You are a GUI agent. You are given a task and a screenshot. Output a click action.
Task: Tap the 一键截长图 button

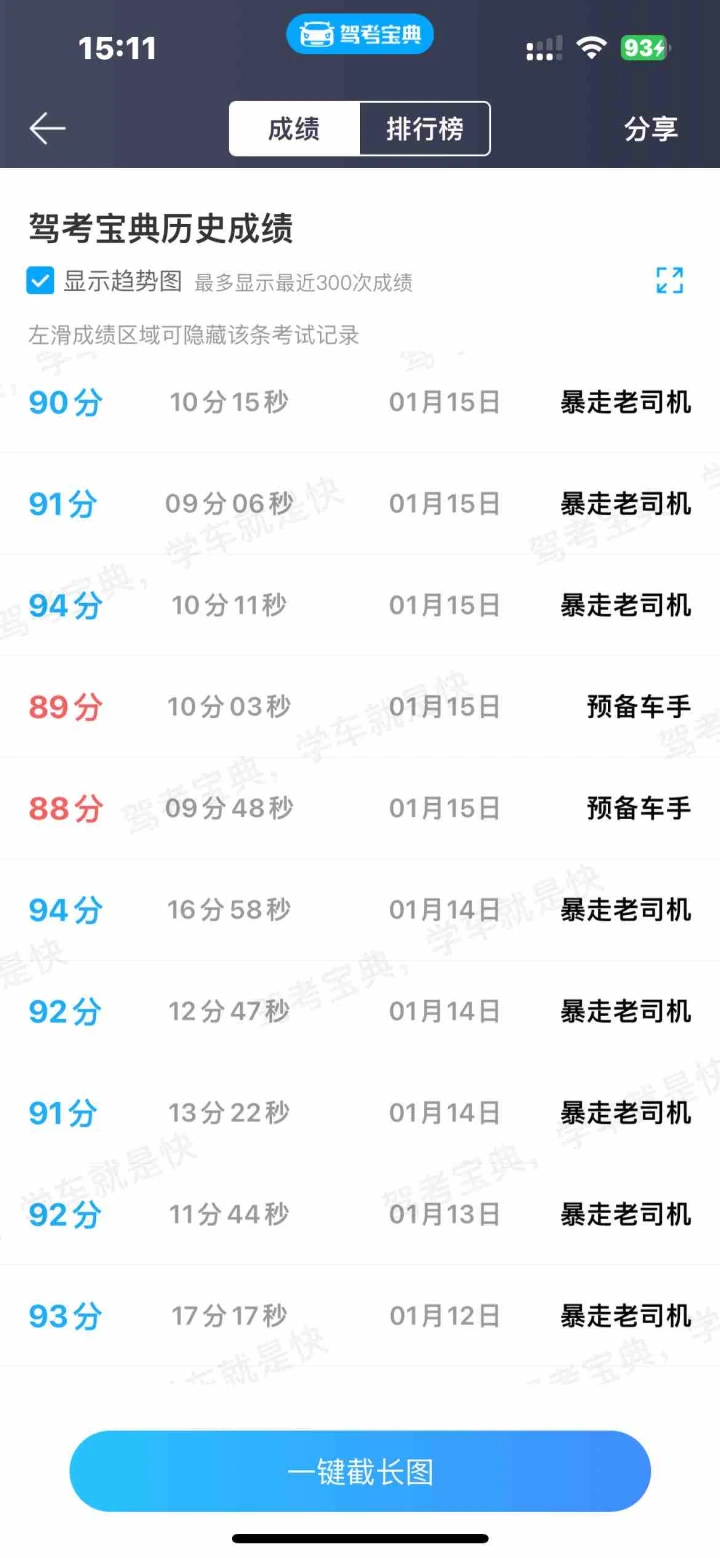pos(360,1471)
